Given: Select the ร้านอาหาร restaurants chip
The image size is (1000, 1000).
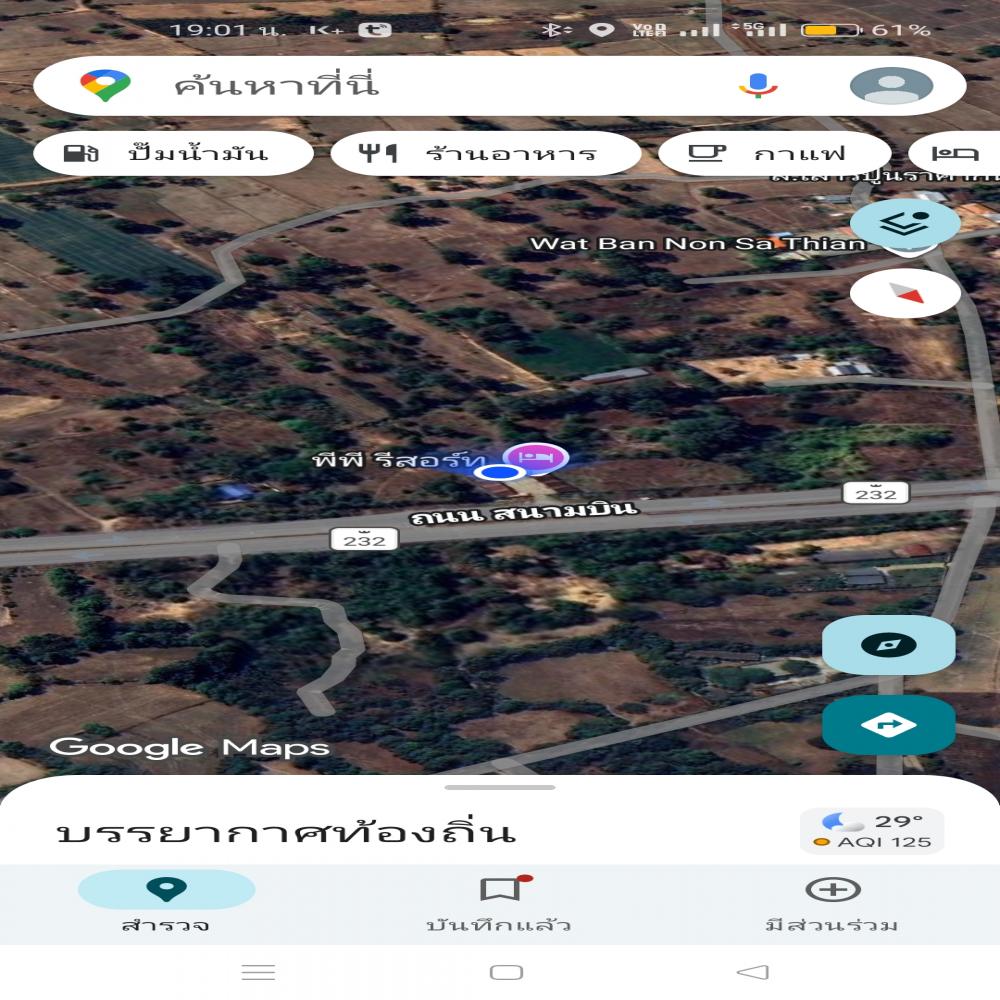Looking at the screenshot, I should 485,154.
